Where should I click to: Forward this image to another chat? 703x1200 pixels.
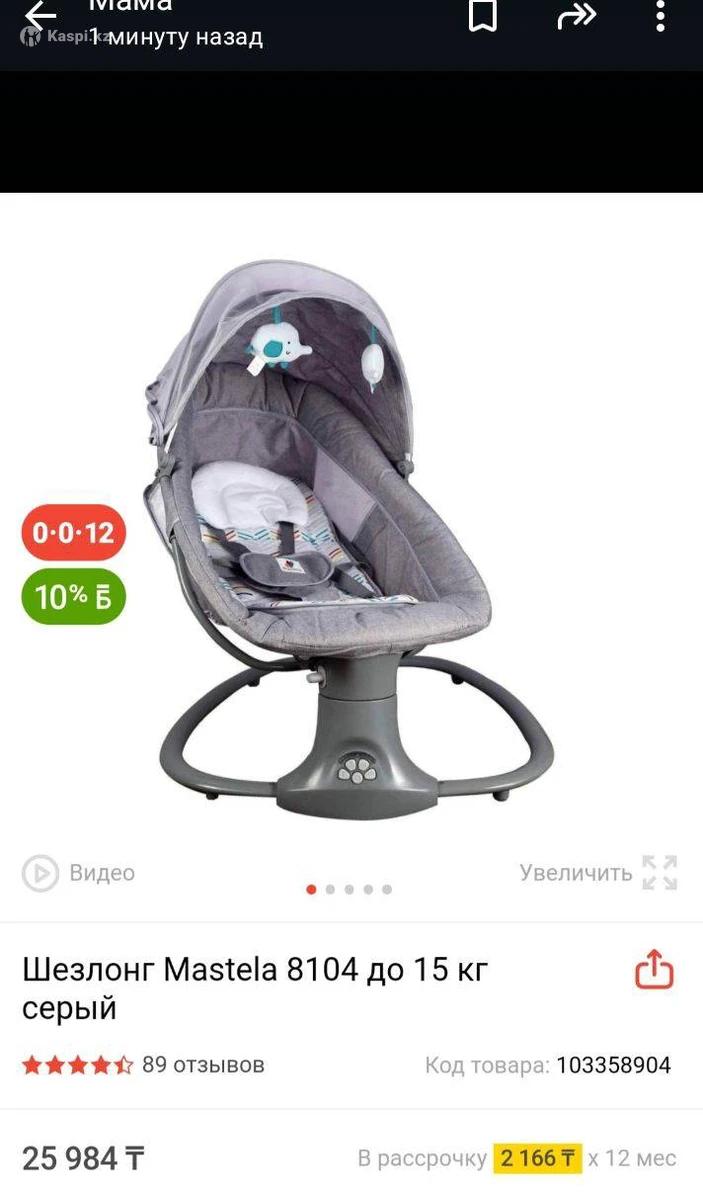577,15
